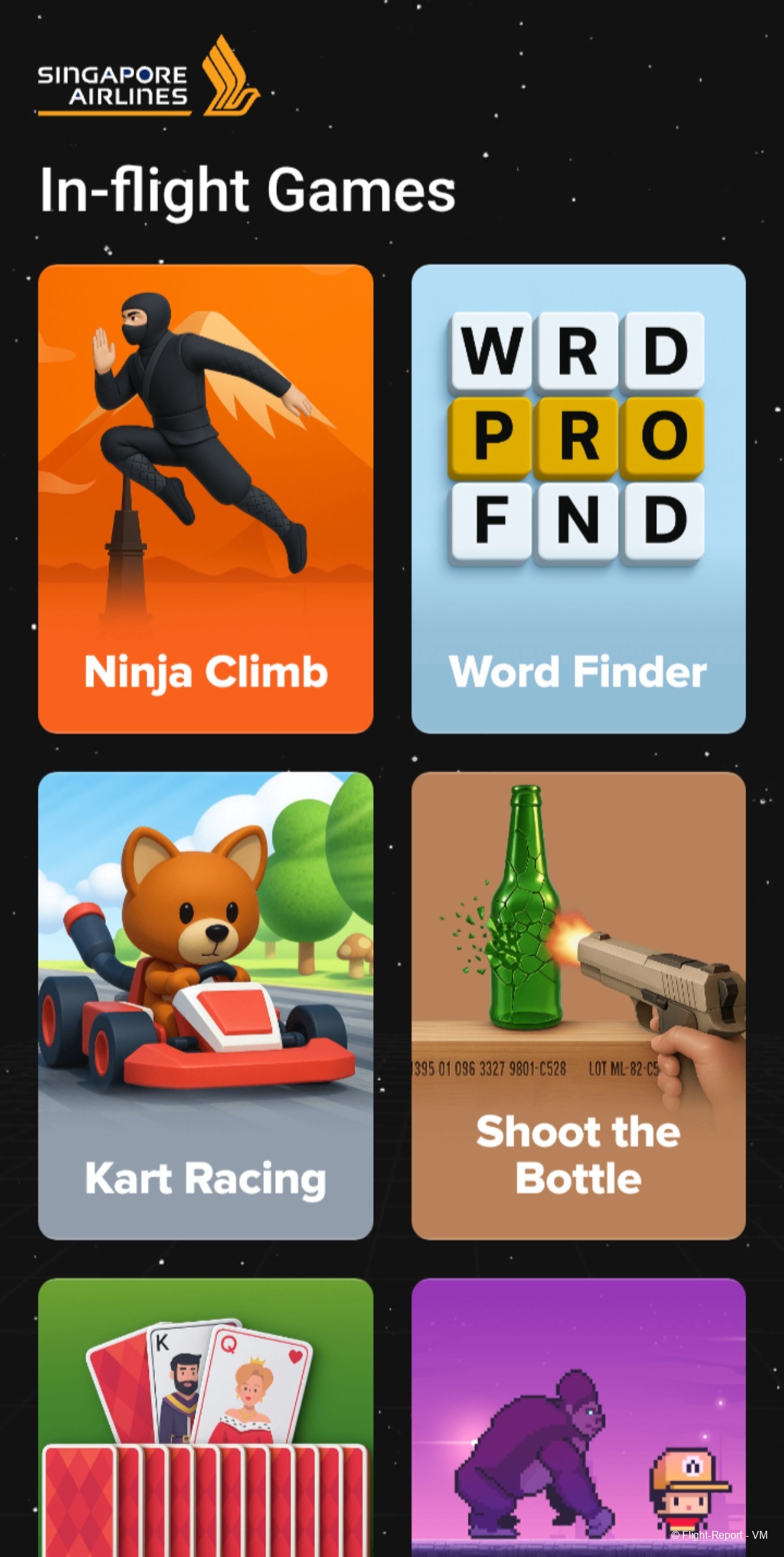Viewport: 784px width, 1557px height.
Task: Select the pixel gorilla game tile
Action: tap(578, 1418)
